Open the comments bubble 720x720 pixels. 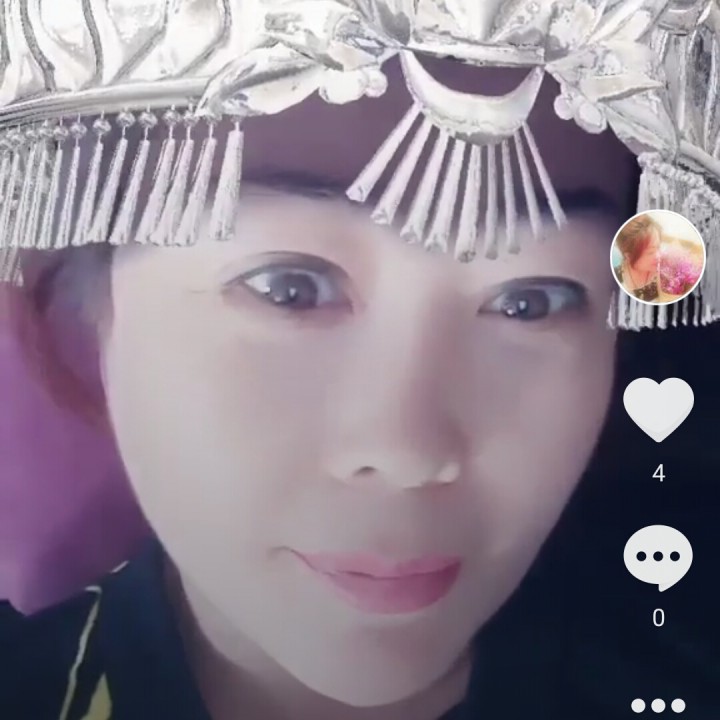click(658, 557)
